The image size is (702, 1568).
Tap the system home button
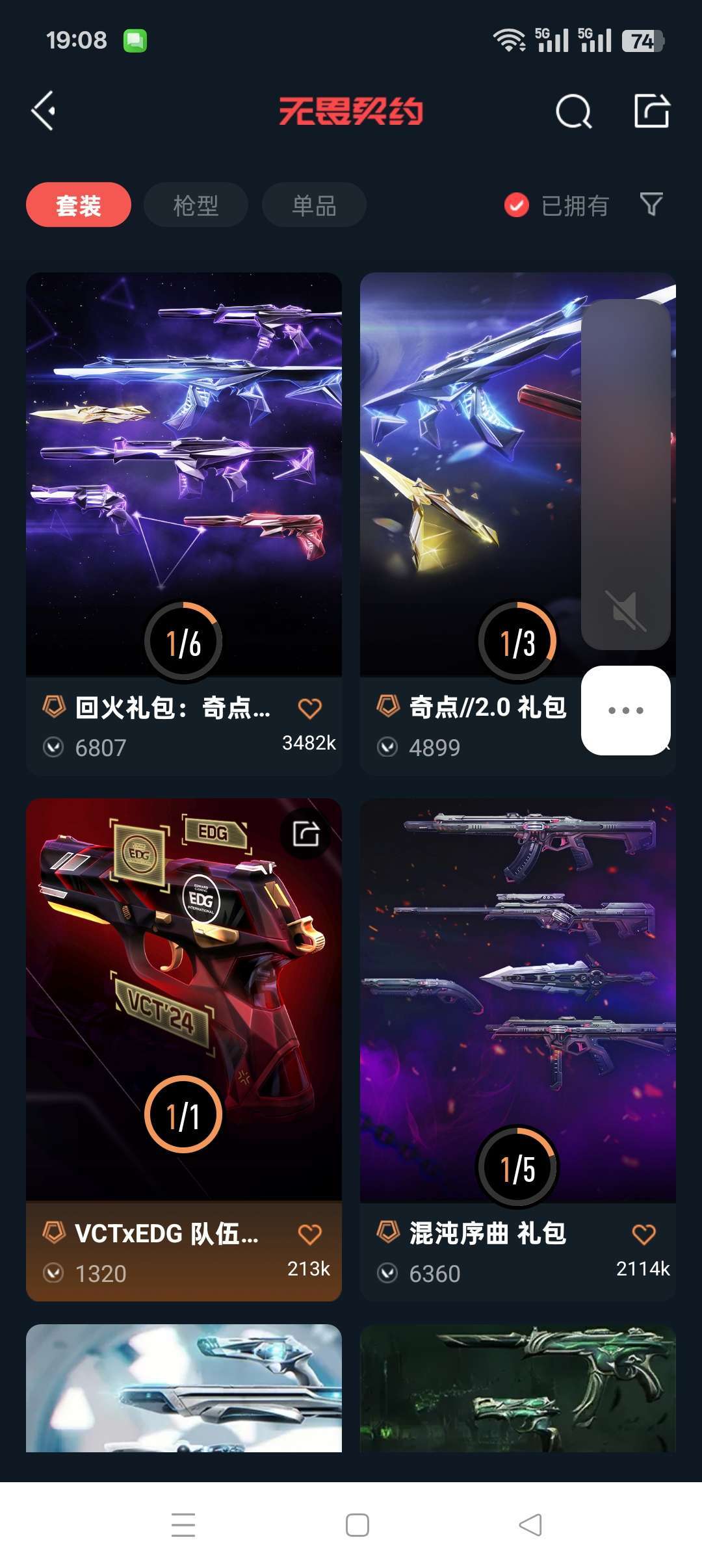[357, 1525]
